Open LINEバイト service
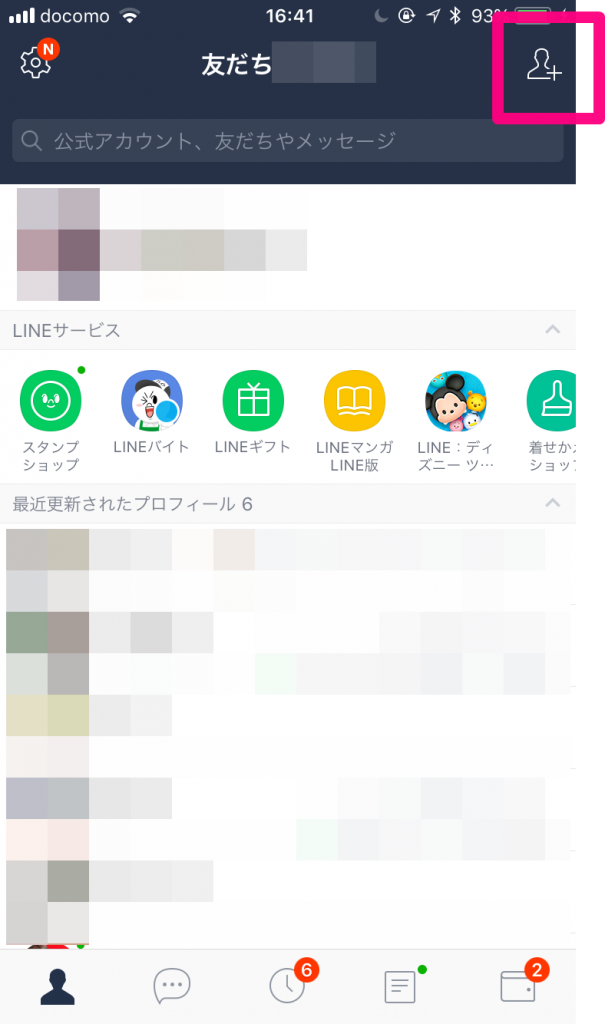The width and height of the screenshot is (605, 1024). tap(153, 400)
